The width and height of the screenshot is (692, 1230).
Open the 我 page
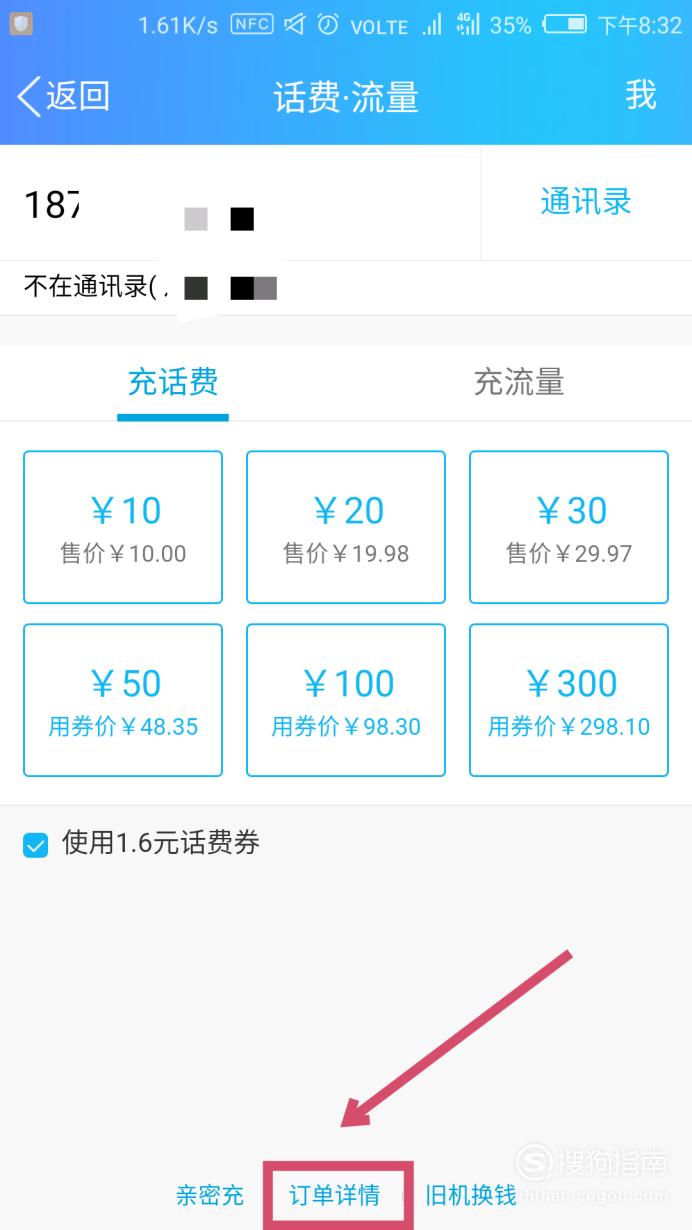point(640,96)
